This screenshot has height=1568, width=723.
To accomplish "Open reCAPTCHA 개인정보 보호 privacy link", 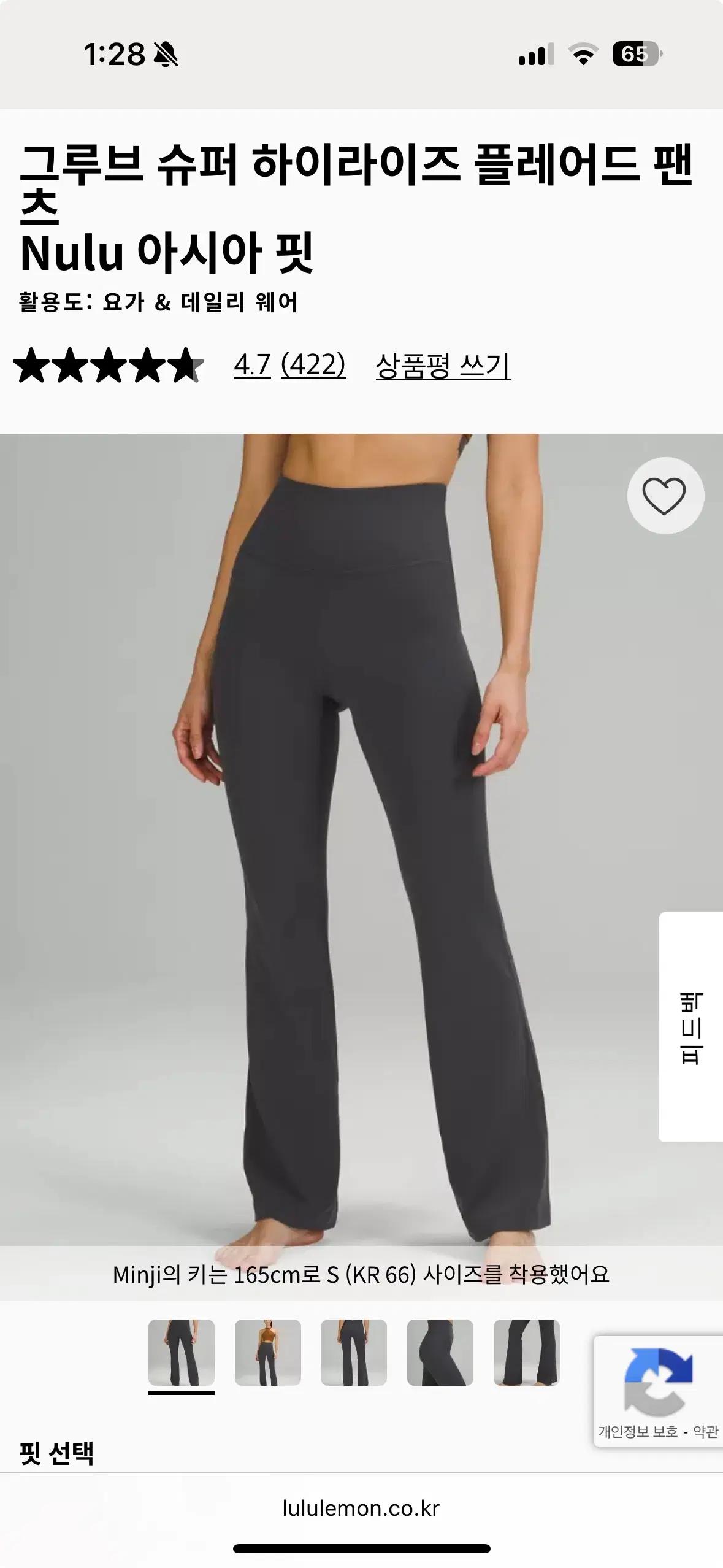I will (638, 1432).
